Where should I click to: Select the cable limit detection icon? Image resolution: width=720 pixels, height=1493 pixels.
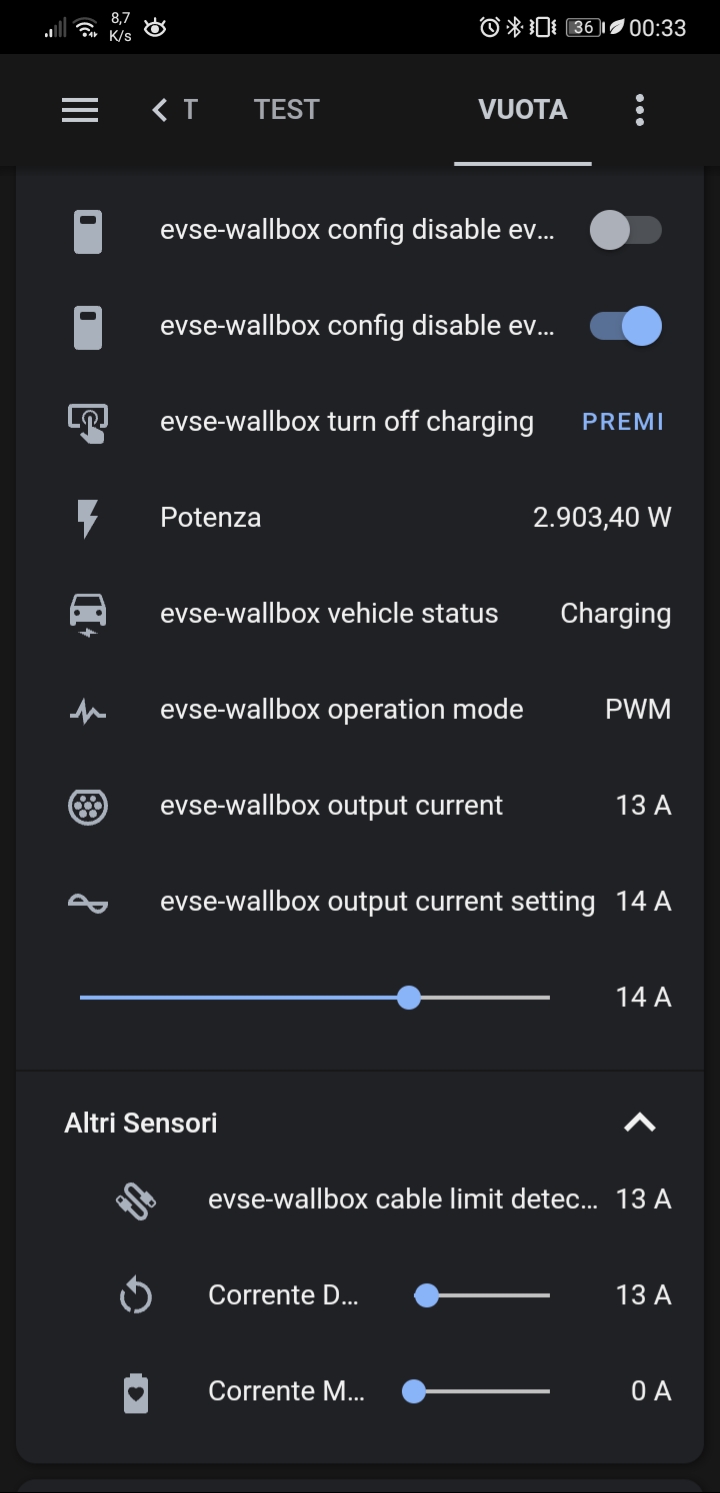[x=137, y=1199]
